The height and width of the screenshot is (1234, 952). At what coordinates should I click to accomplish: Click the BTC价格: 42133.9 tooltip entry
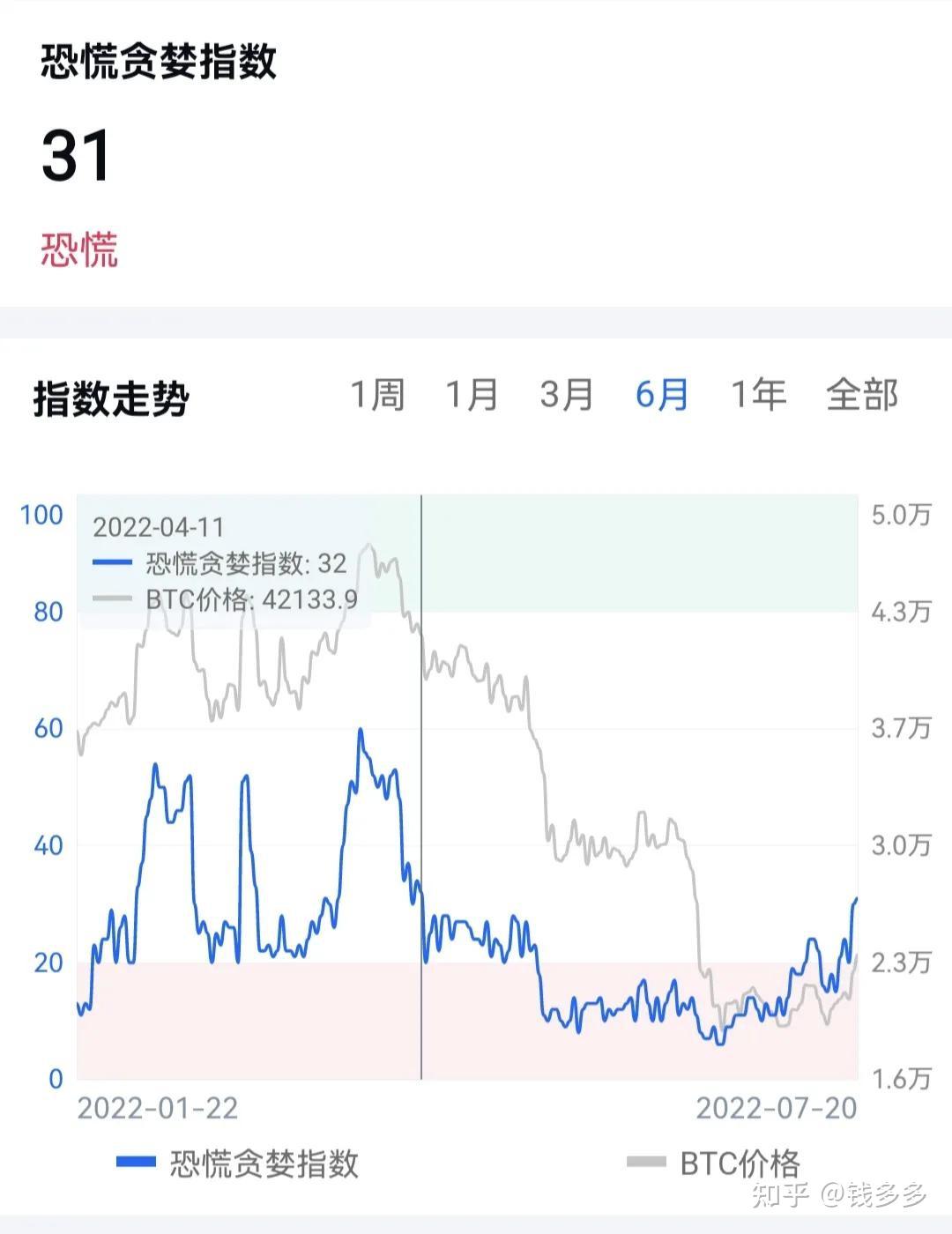coord(249,598)
